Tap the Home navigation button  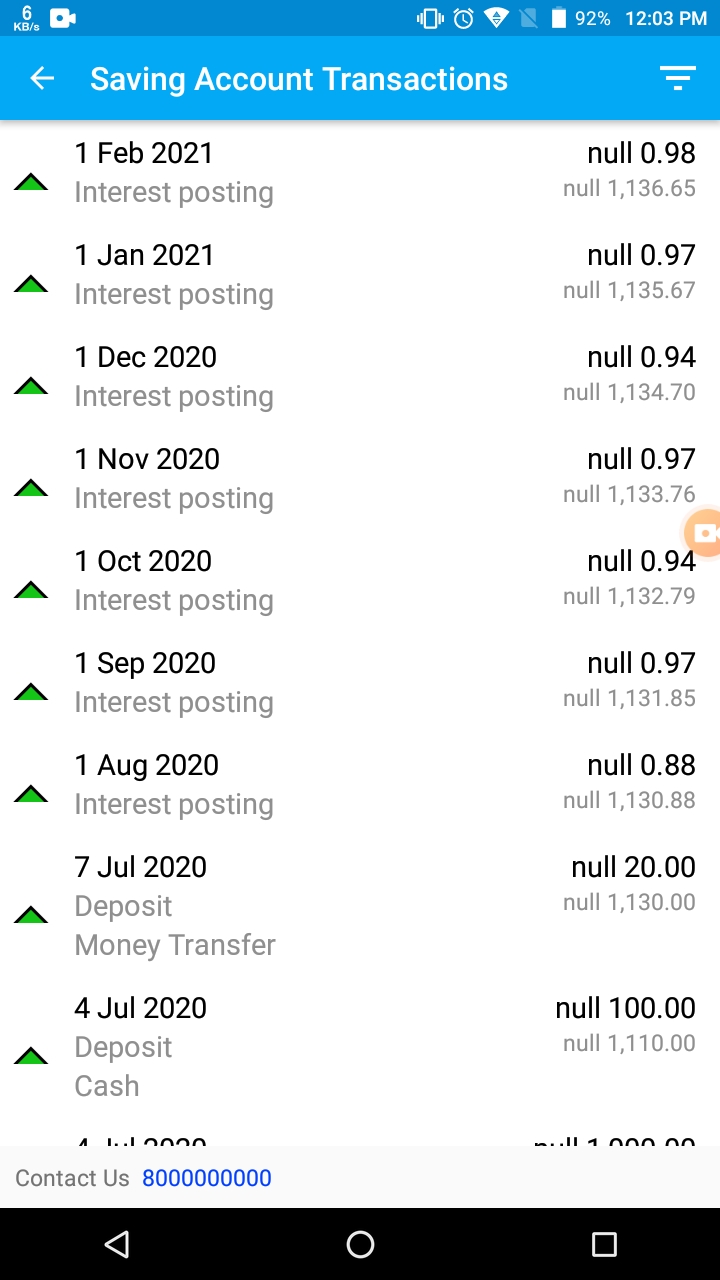360,1244
